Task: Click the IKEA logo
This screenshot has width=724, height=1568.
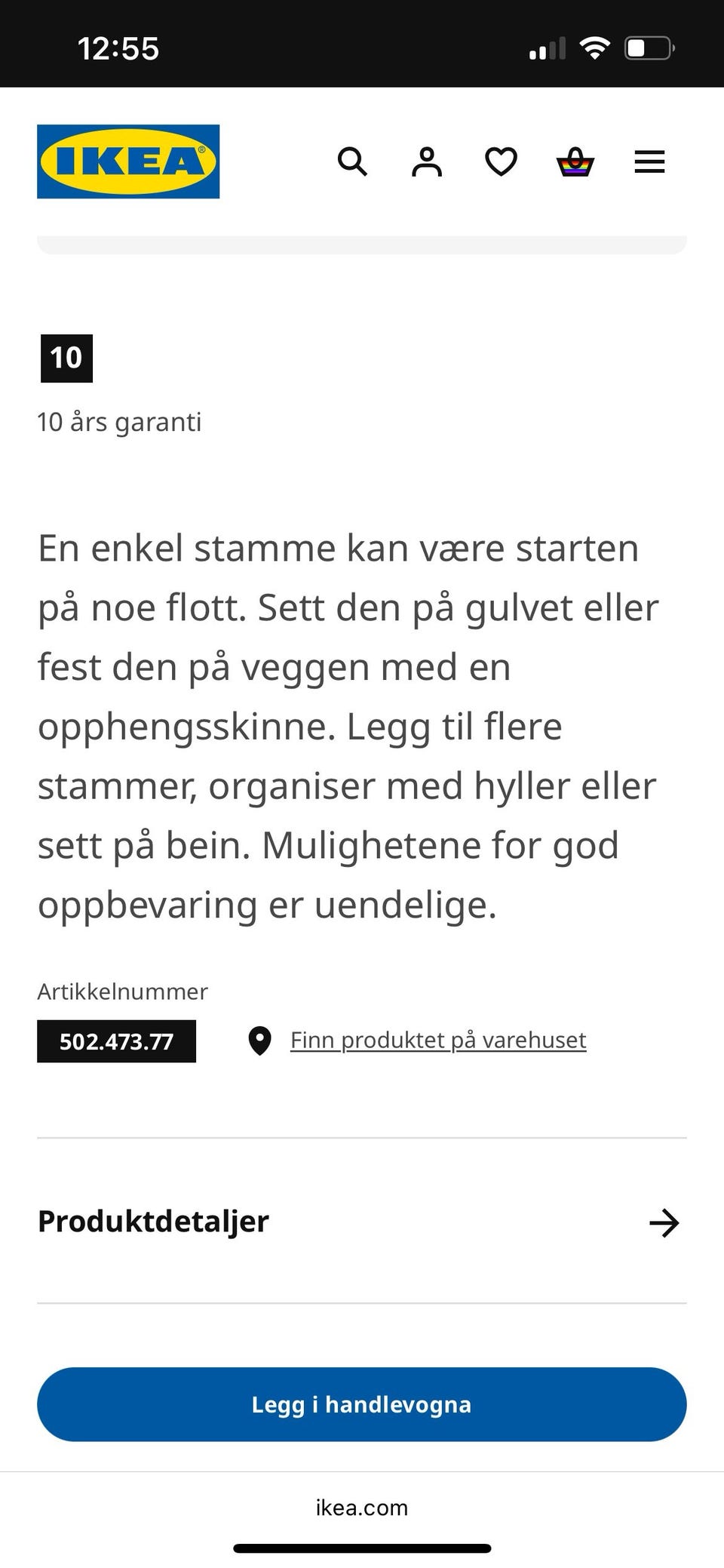Action: (x=127, y=161)
